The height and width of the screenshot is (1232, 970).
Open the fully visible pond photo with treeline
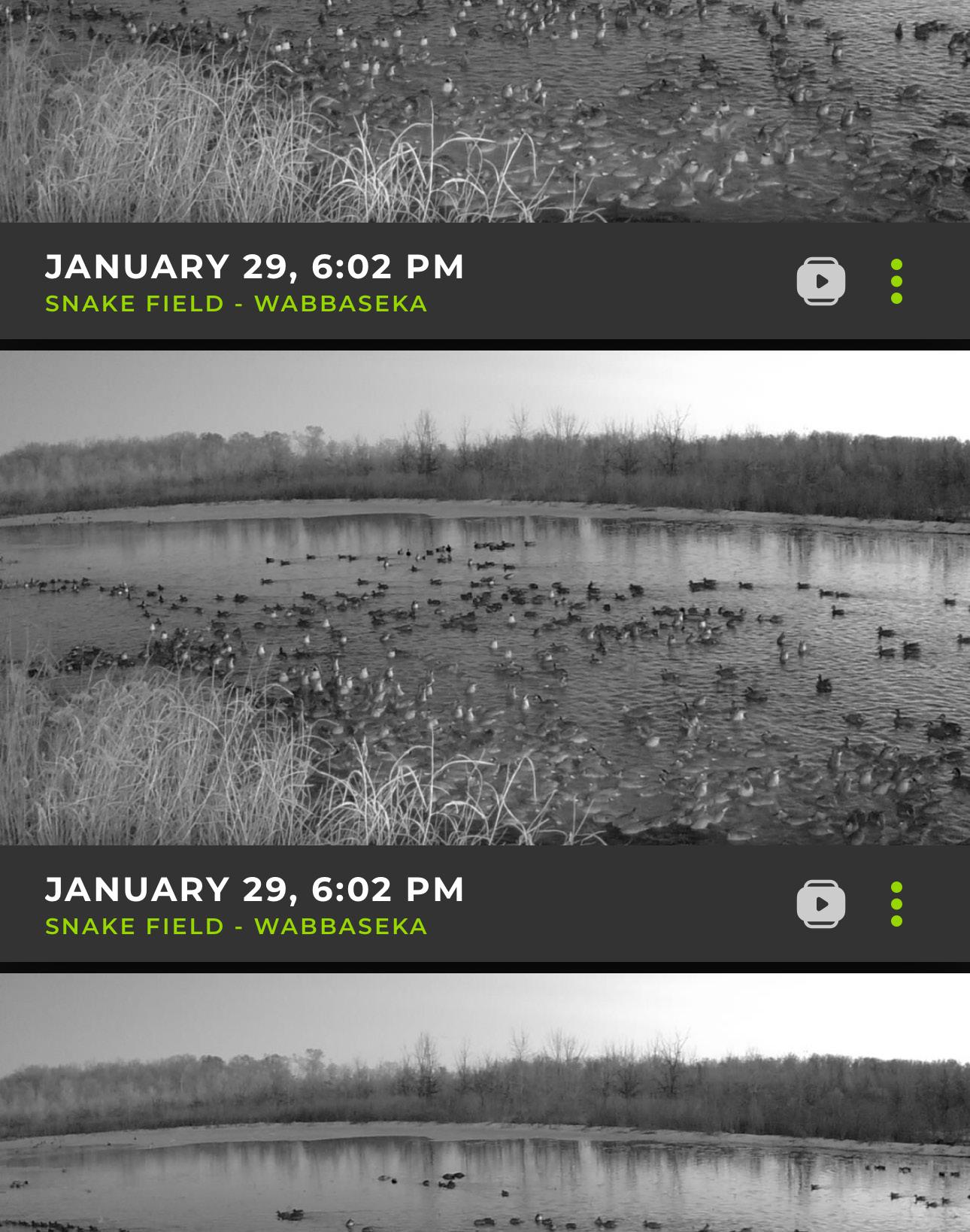point(485,598)
